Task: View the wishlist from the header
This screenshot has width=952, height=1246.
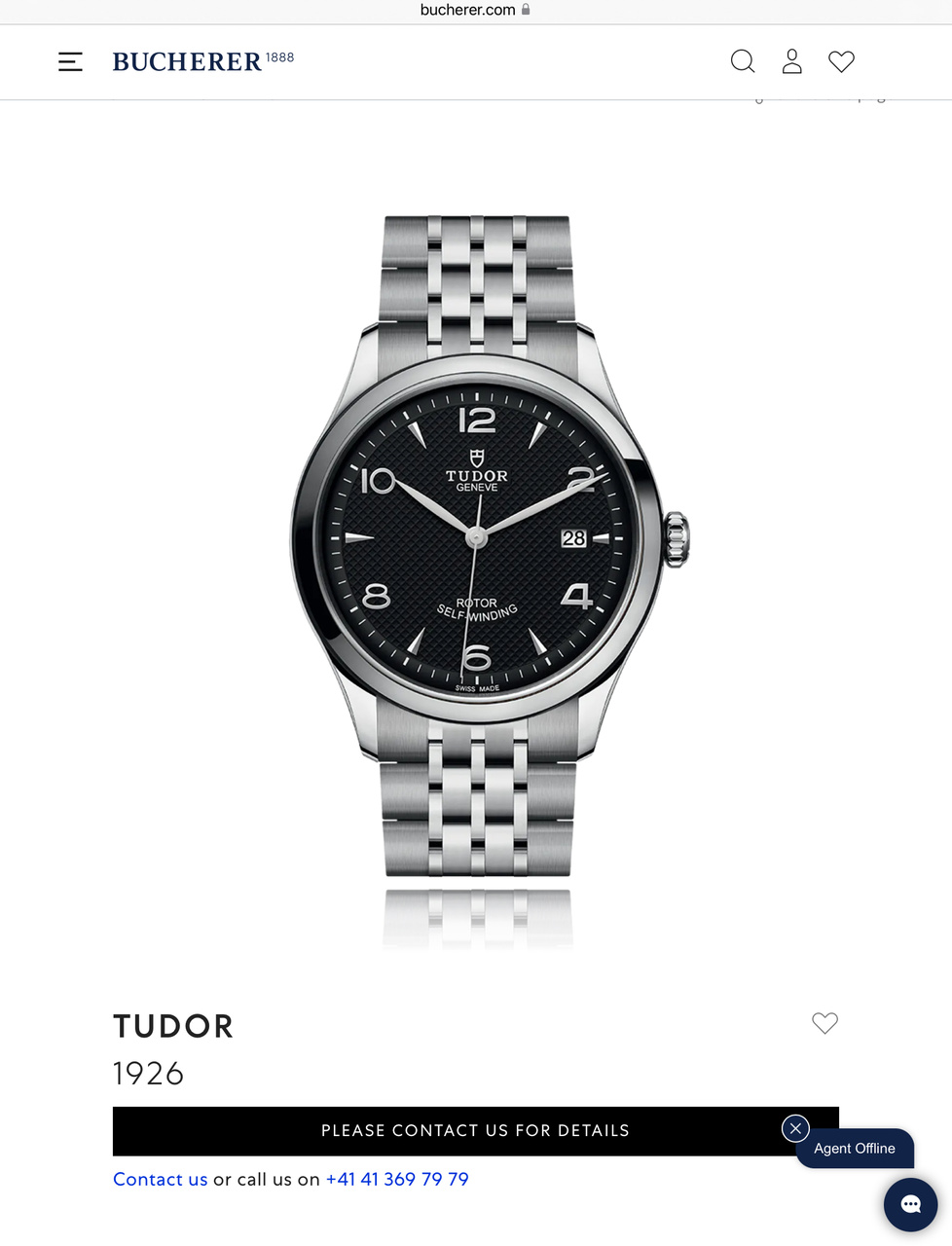Action: click(x=841, y=61)
